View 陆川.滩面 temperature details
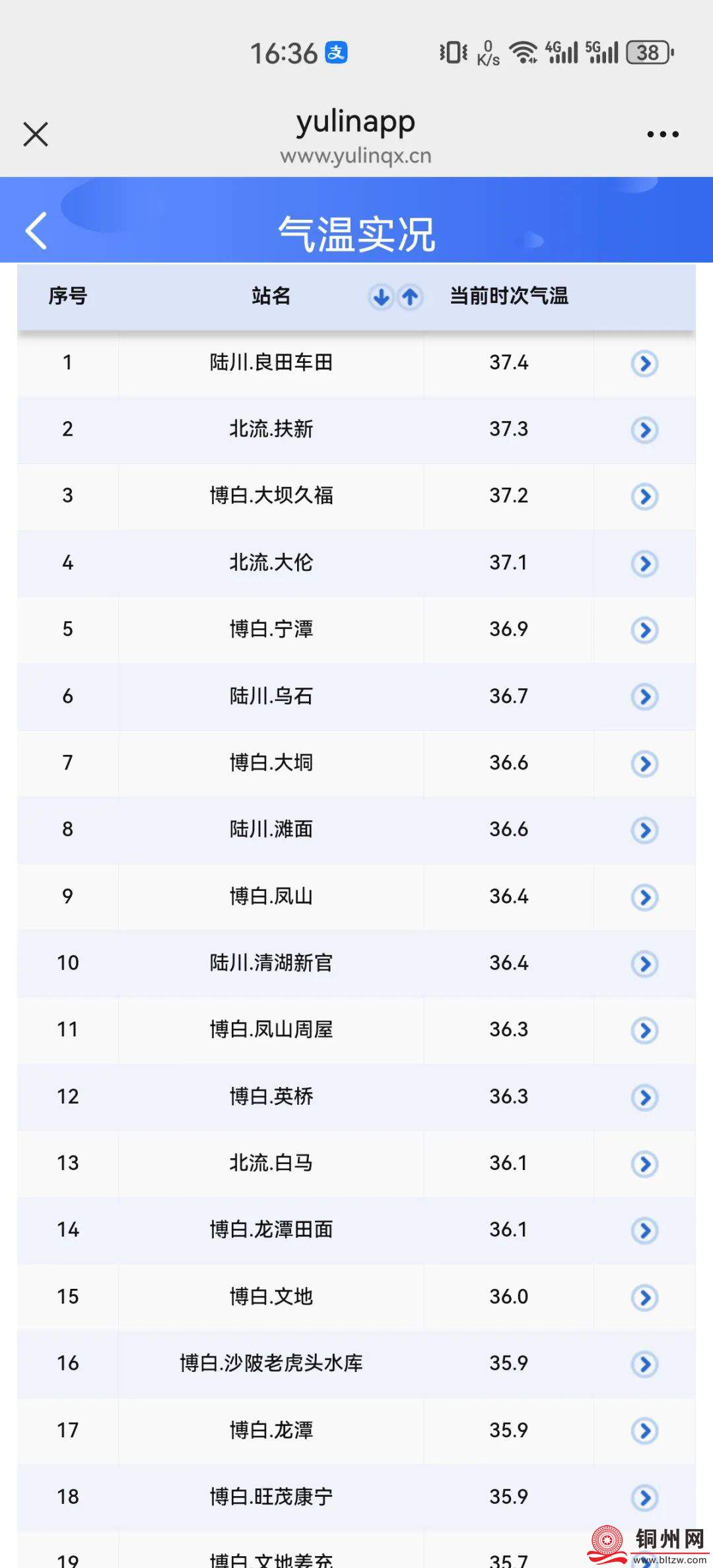713x1568 pixels. [644, 830]
